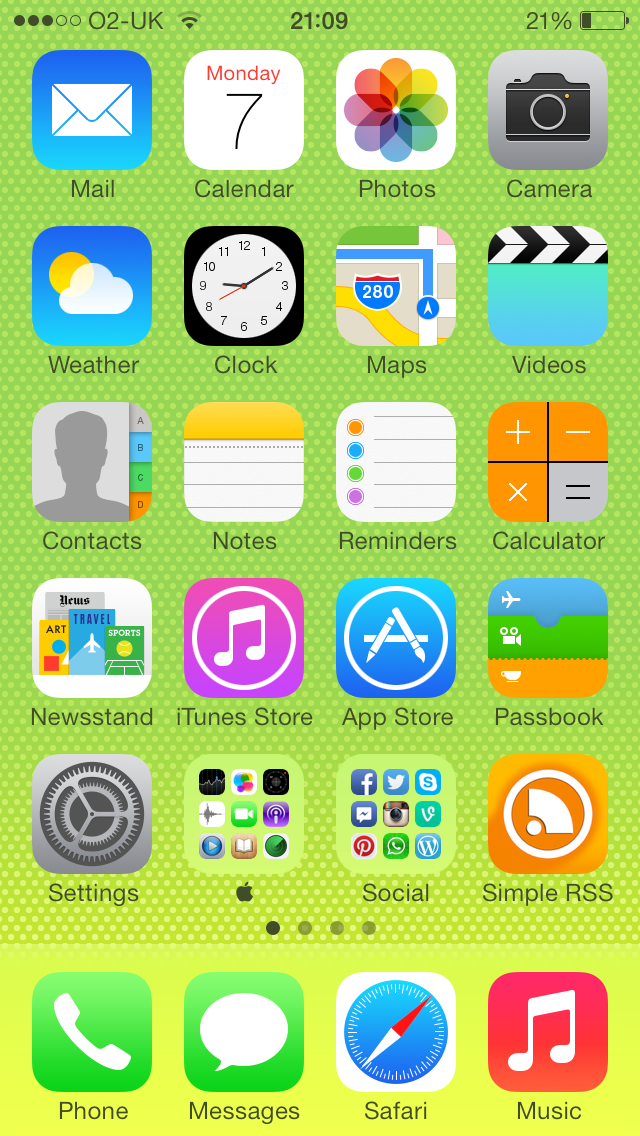The image size is (640, 1136).
Task: Launch Safari from the dock
Action: coord(396,1032)
